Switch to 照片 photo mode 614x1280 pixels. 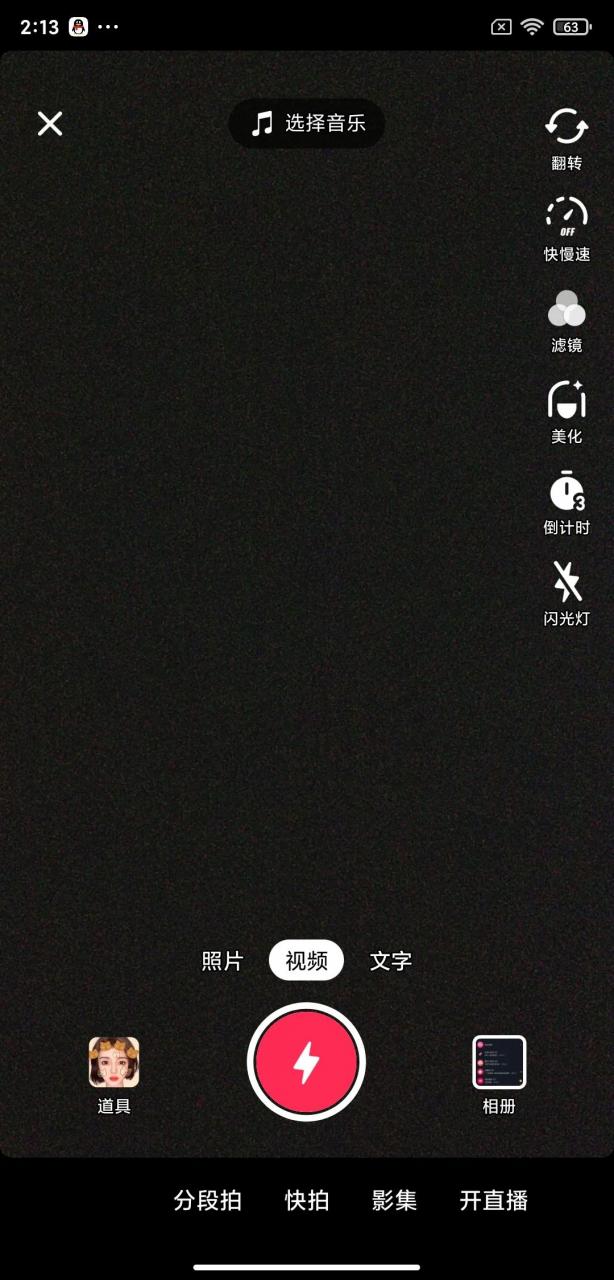222,961
